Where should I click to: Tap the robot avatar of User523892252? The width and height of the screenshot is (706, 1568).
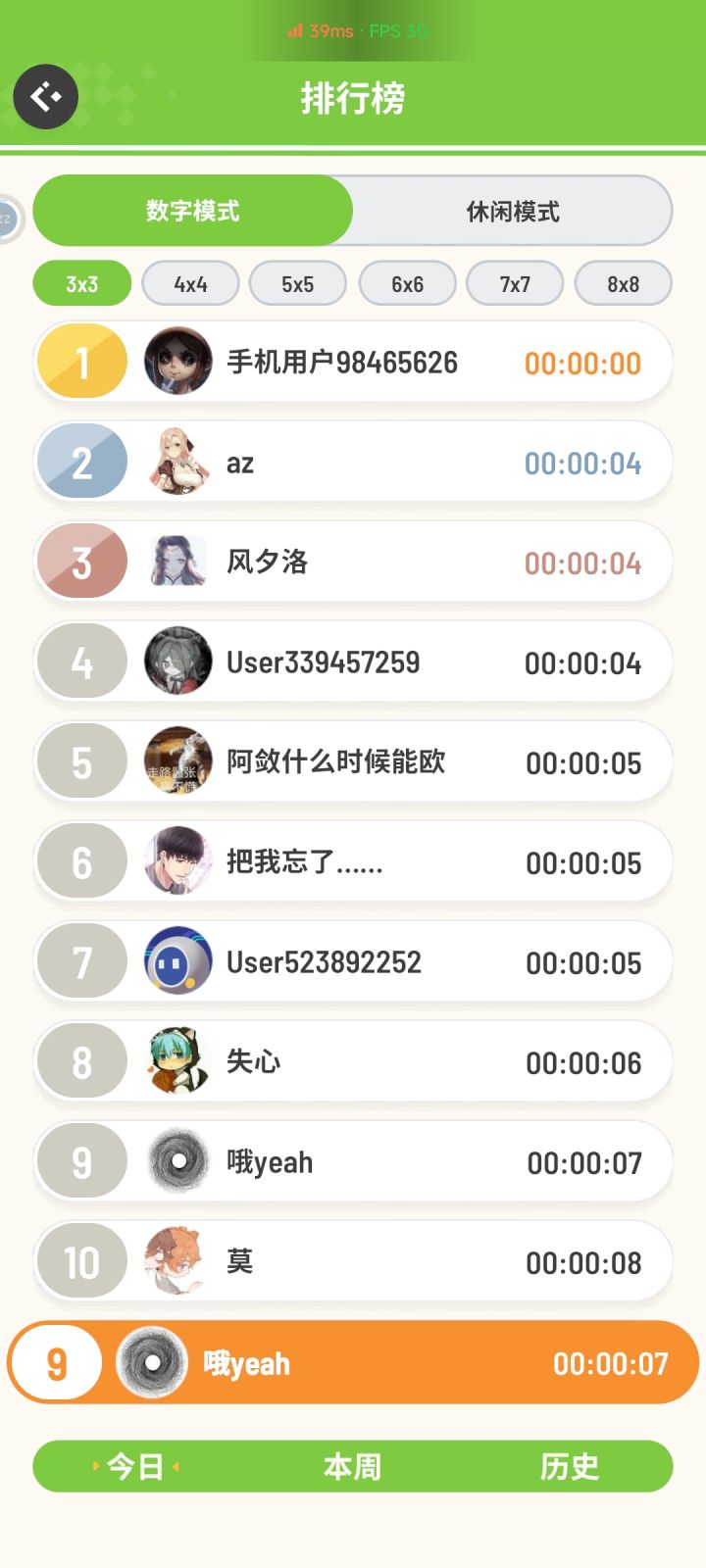(177, 961)
